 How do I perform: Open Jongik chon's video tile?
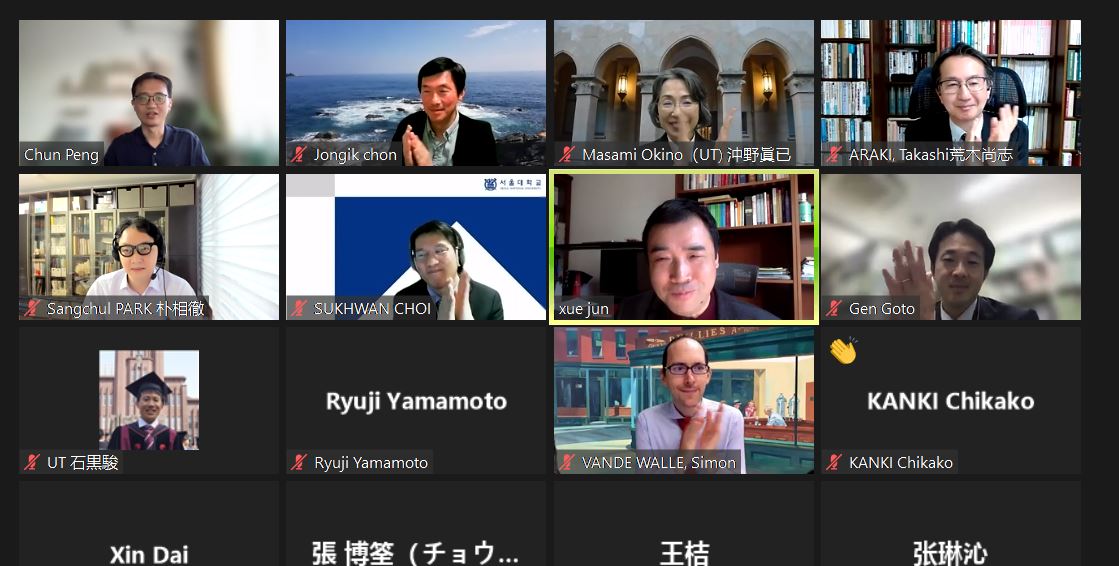tap(416, 92)
